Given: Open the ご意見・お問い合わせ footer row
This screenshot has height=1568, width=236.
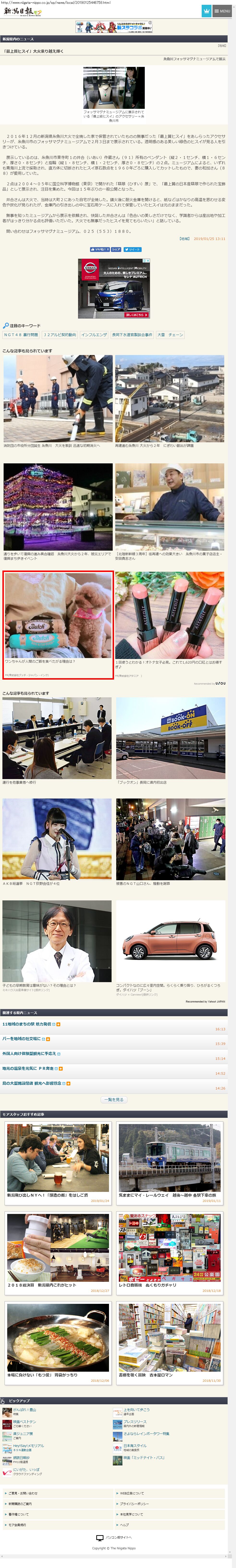Looking at the screenshot, I should click(57, 1493).
